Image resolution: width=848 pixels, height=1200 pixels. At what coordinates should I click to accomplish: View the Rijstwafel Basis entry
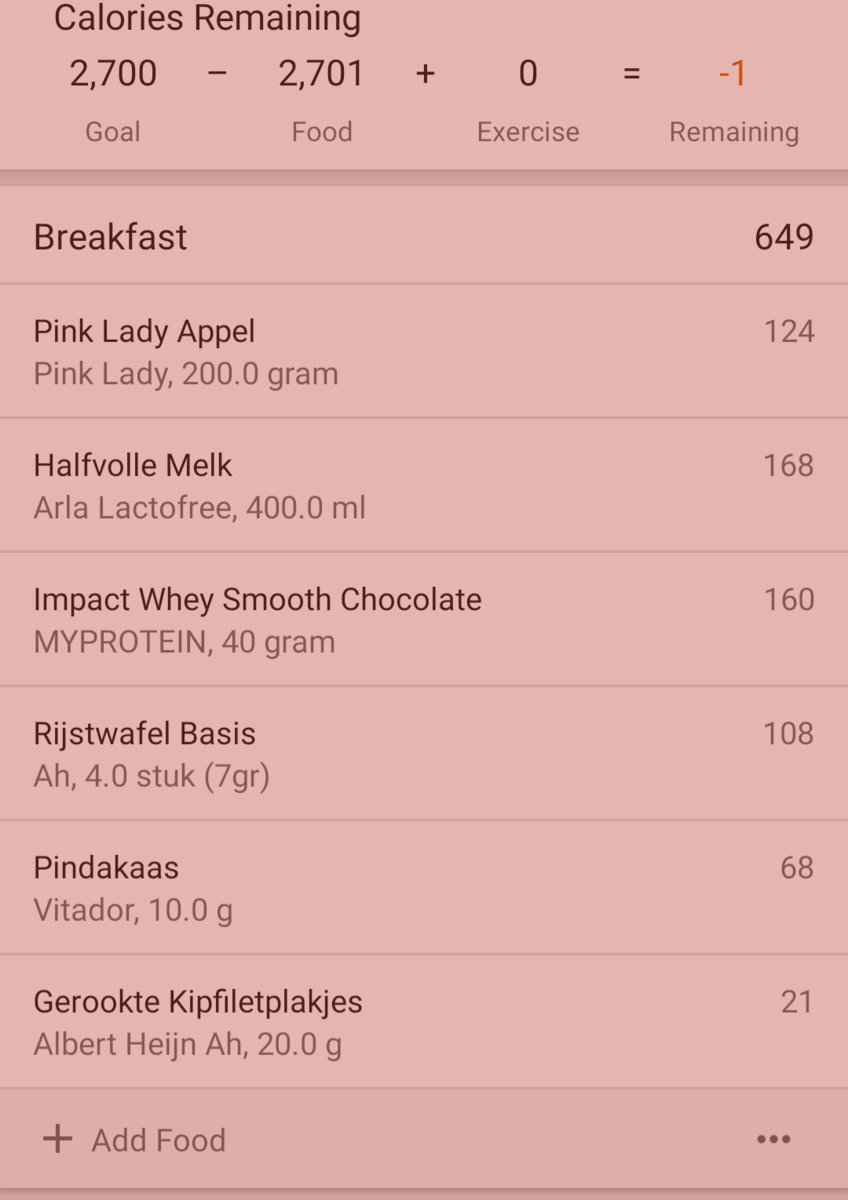click(x=424, y=753)
